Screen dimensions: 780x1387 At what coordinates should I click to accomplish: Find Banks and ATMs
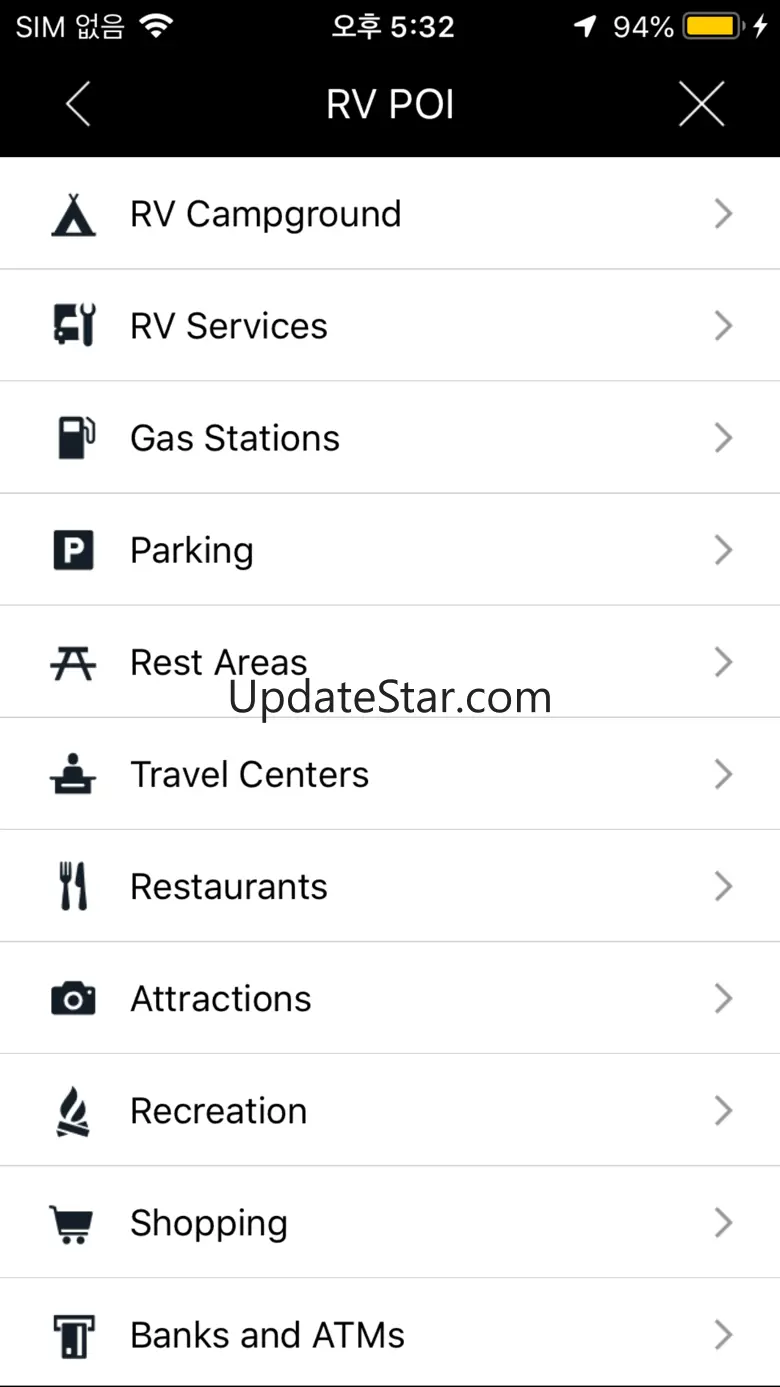tap(390, 1334)
